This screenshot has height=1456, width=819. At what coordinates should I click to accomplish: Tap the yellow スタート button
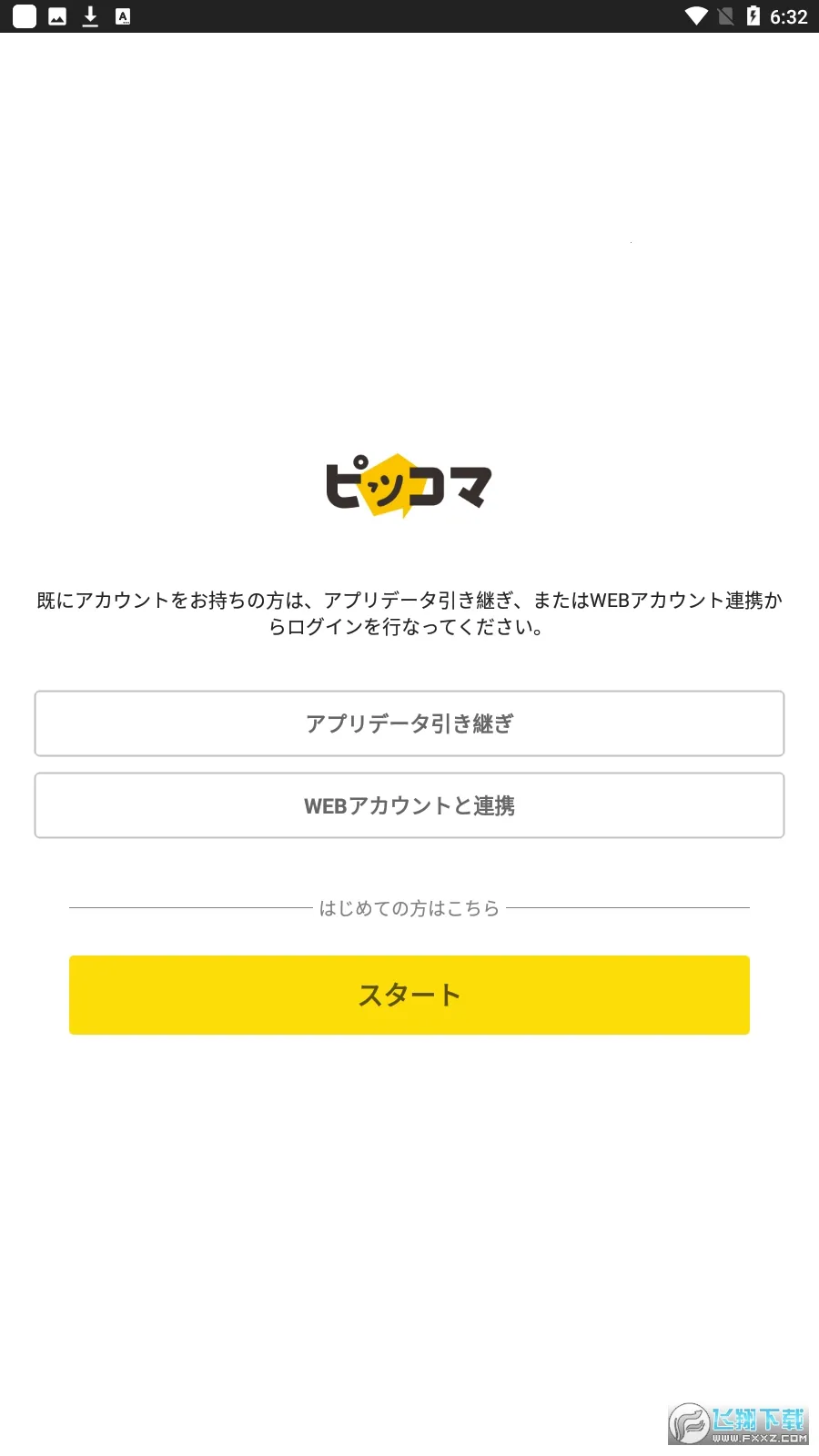[x=409, y=995]
